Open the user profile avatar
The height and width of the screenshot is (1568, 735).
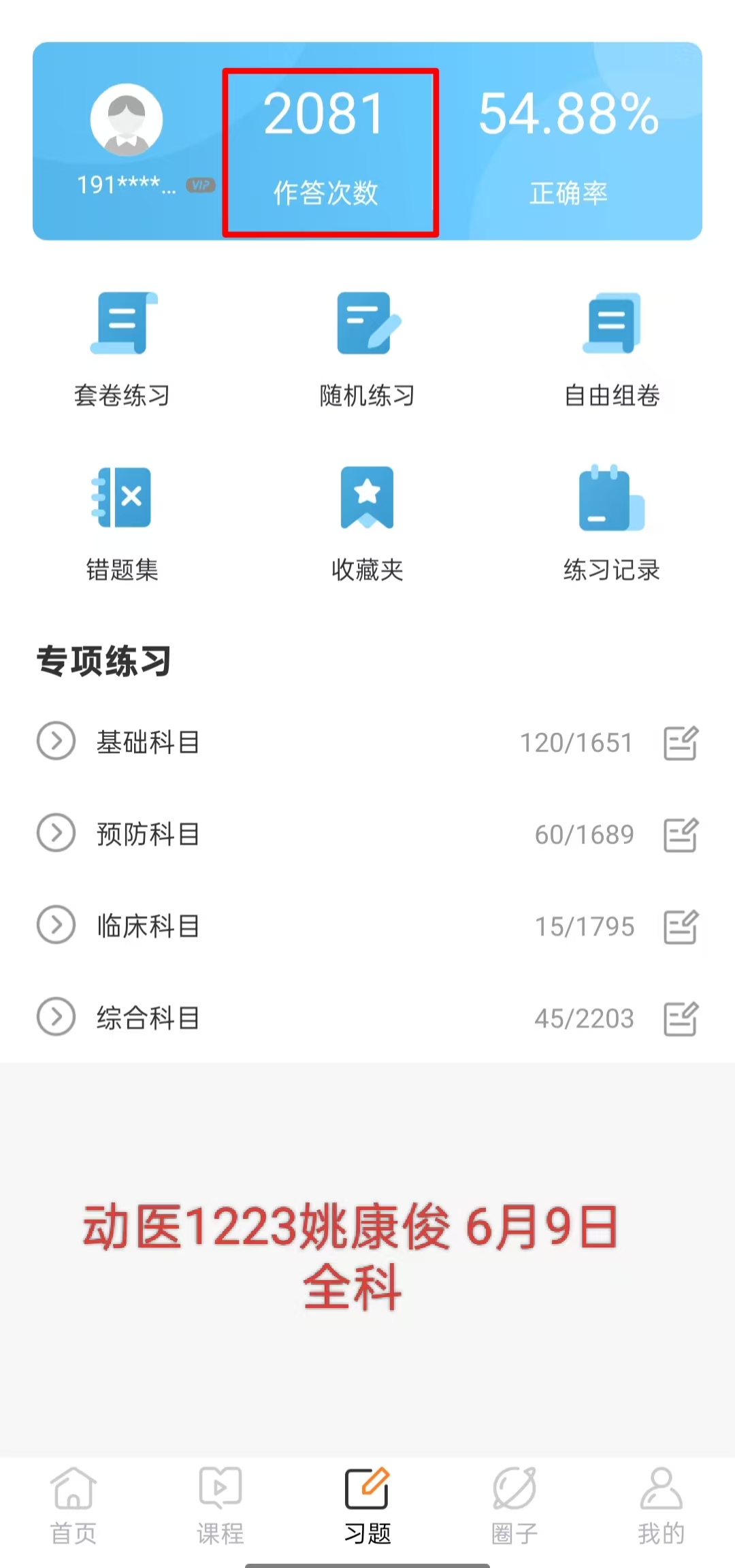point(127,120)
